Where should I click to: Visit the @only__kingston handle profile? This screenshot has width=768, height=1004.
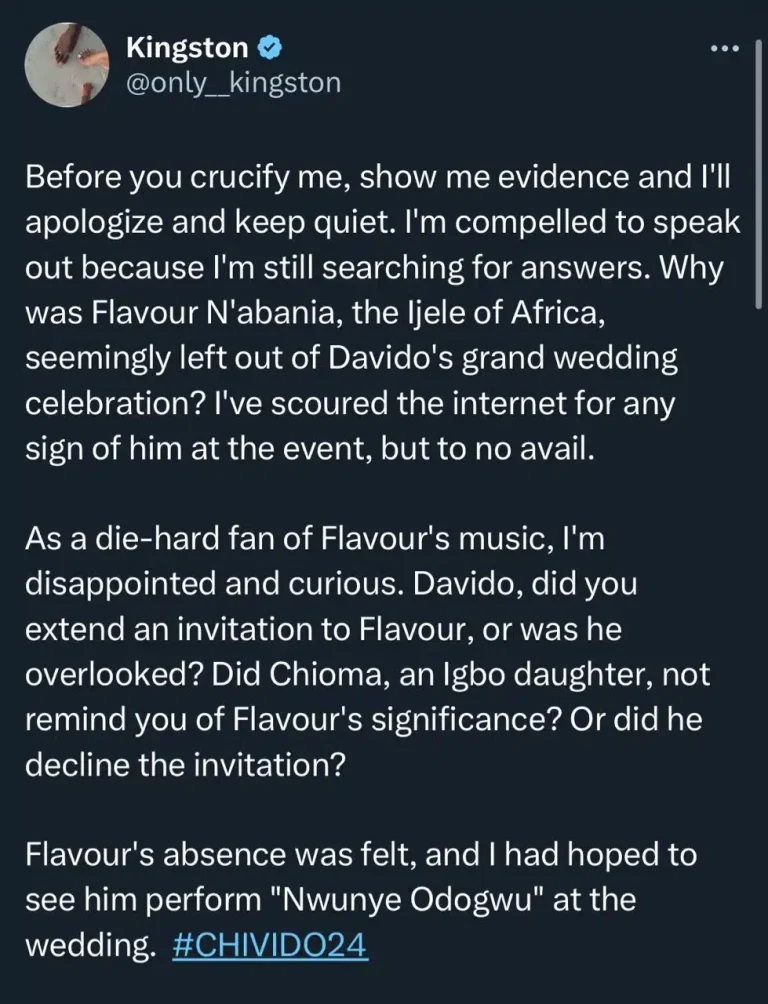[234, 82]
